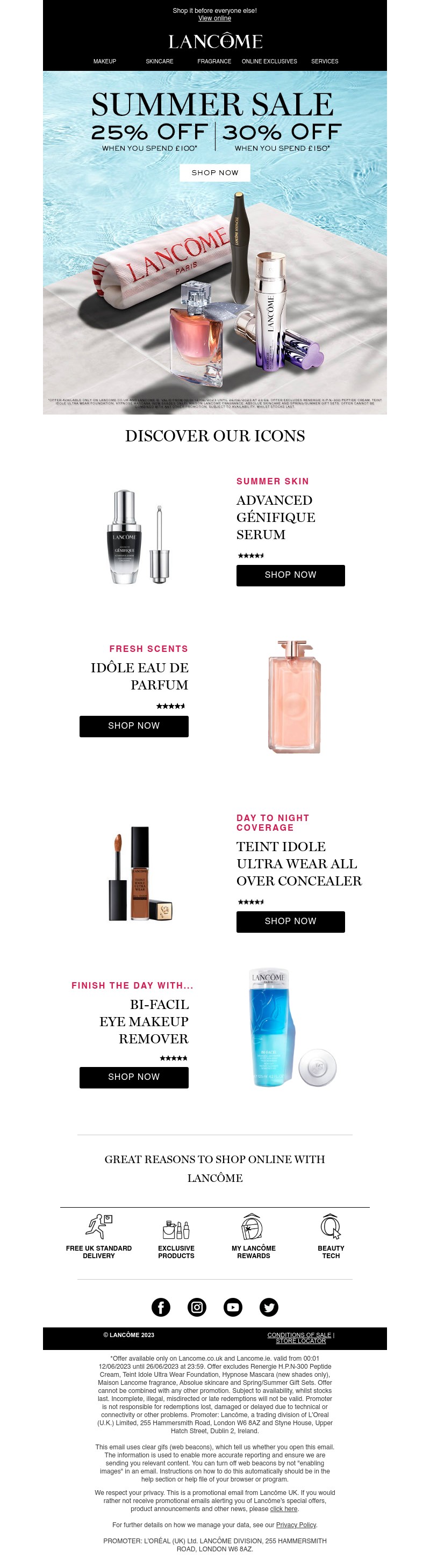Screen dimensions: 430x1568
Task: Browse the Fragrance category
Action: [x=214, y=61]
